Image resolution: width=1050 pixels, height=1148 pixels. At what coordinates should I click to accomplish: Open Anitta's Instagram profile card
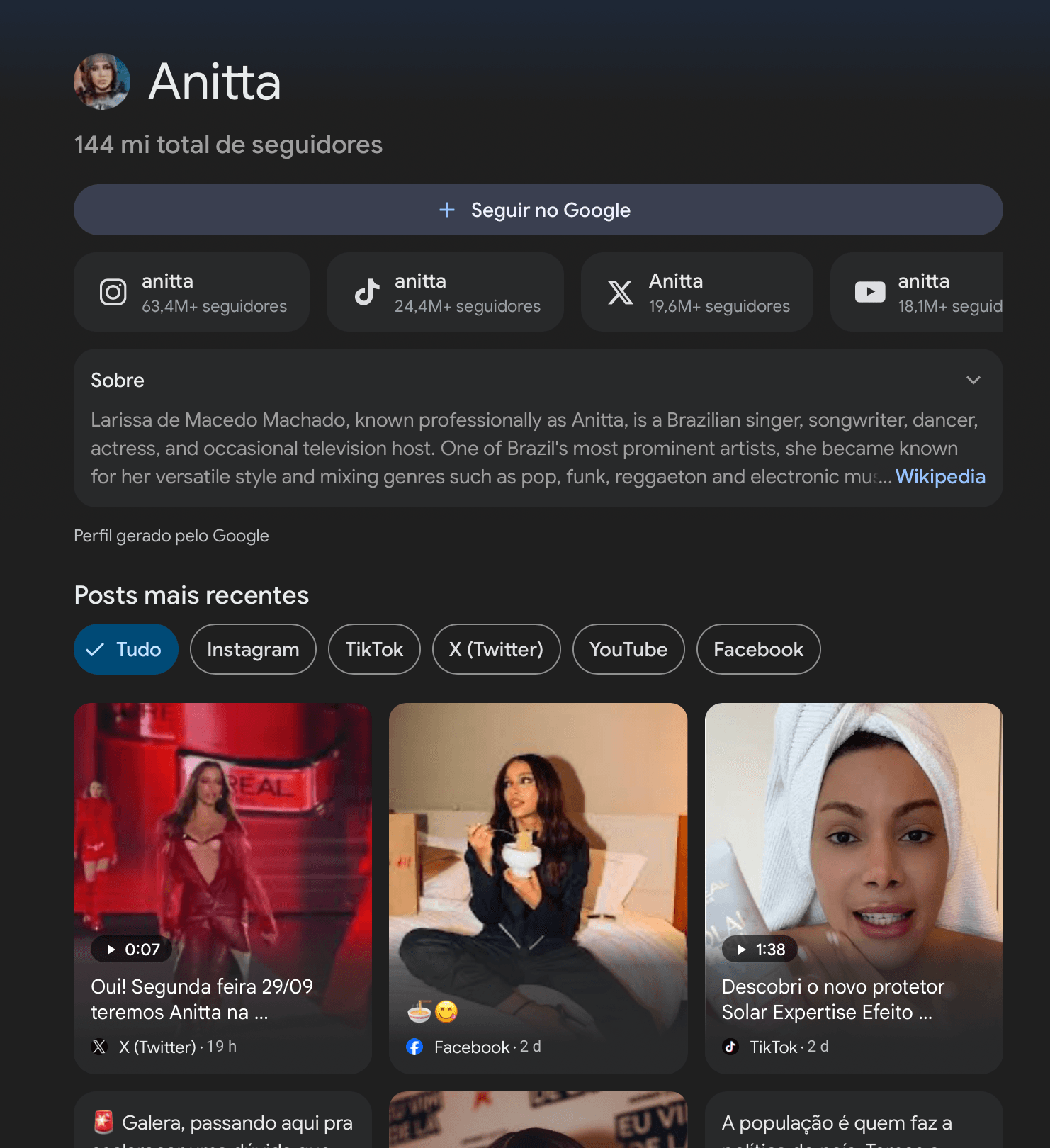[191, 292]
